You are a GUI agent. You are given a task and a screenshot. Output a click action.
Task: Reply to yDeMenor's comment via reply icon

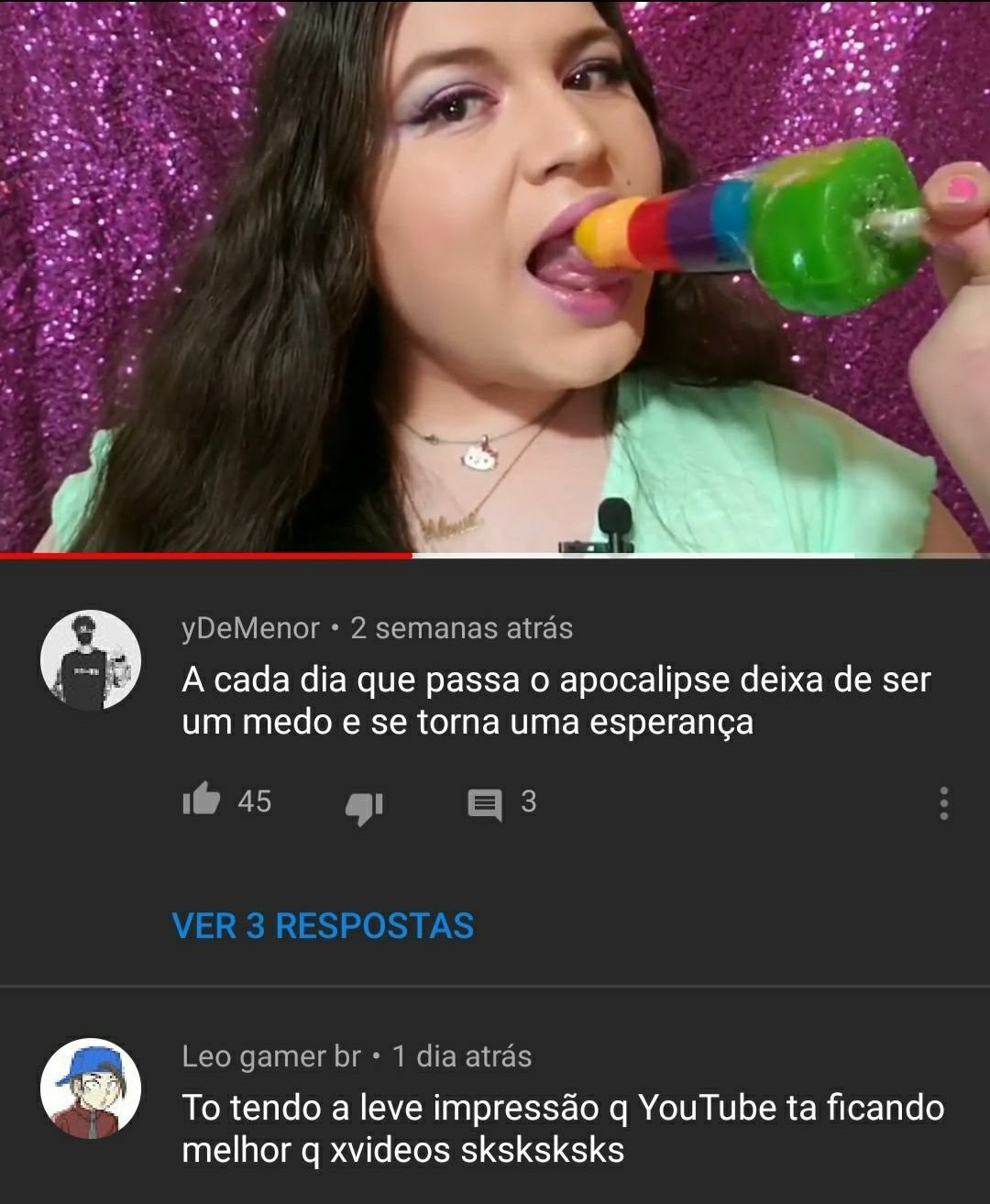(x=484, y=804)
